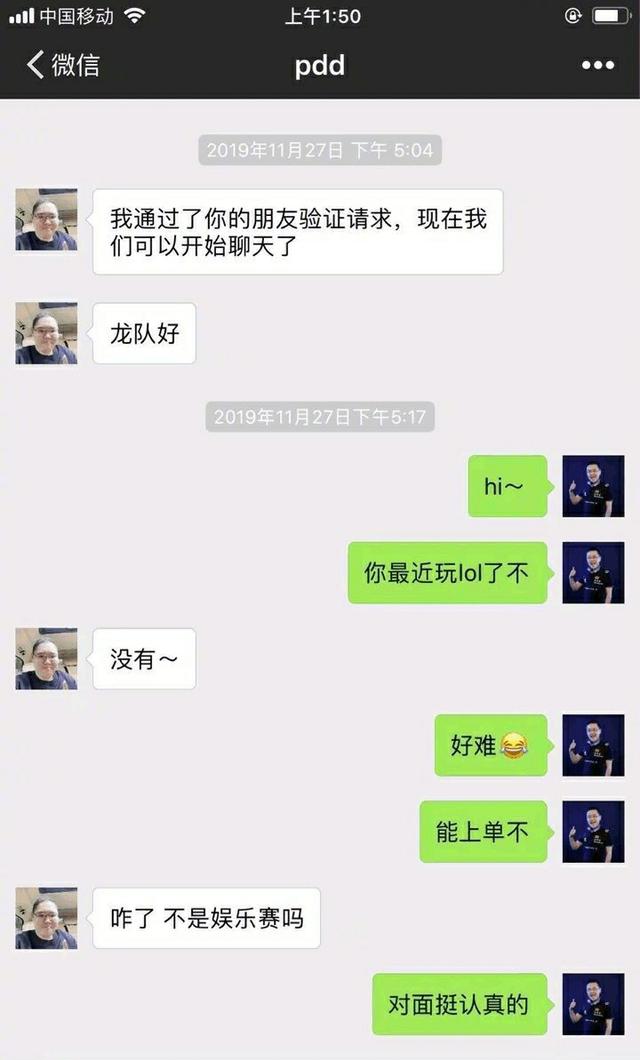Open my avatar beside the hi~ message
This screenshot has height=1060, width=640.
point(593,486)
